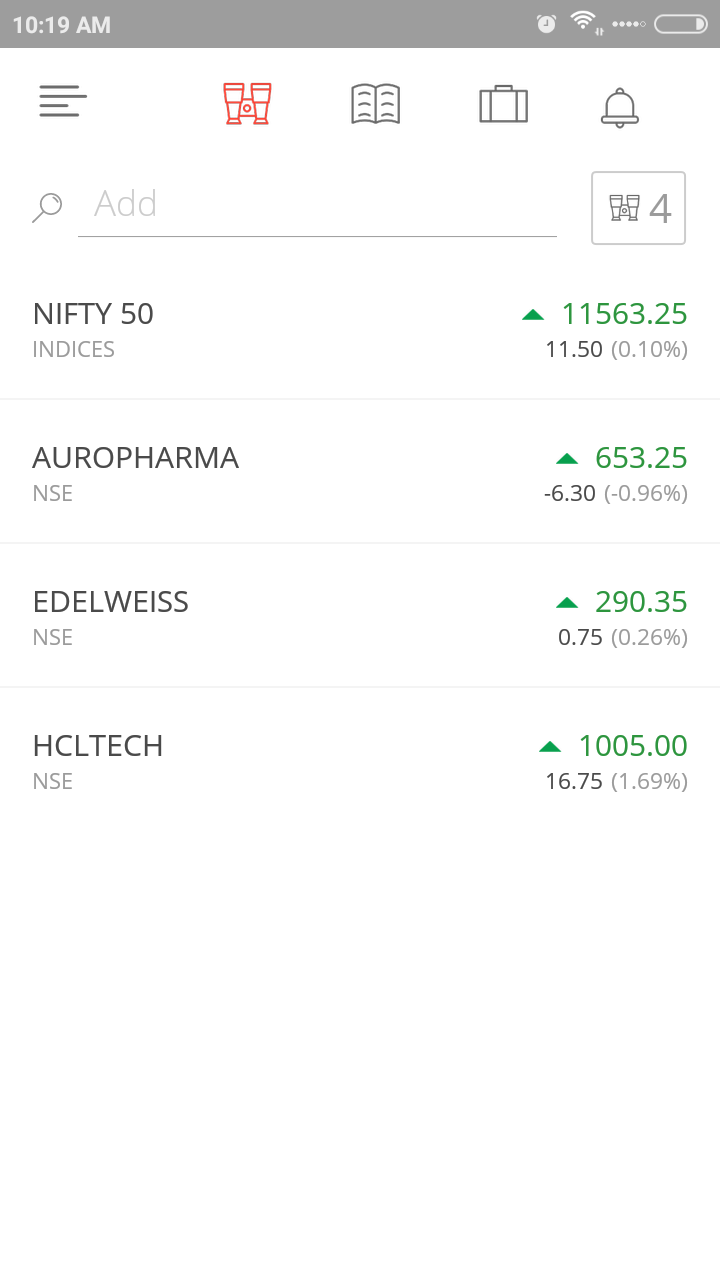The height and width of the screenshot is (1280, 720).
Task: Go to the briefcase holdings tab
Action: tap(503, 104)
